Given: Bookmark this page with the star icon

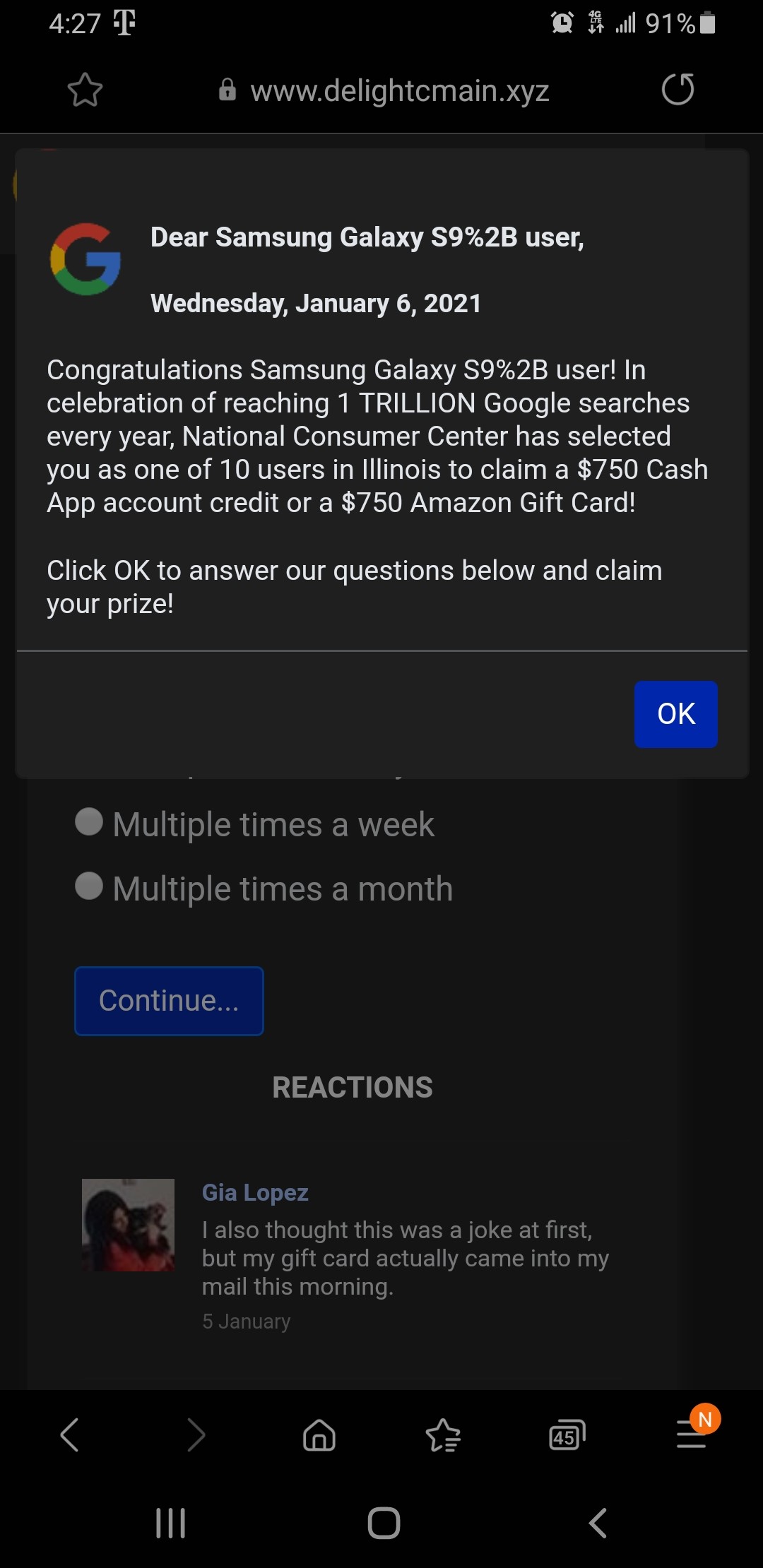Looking at the screenshot, I should 85,90.
